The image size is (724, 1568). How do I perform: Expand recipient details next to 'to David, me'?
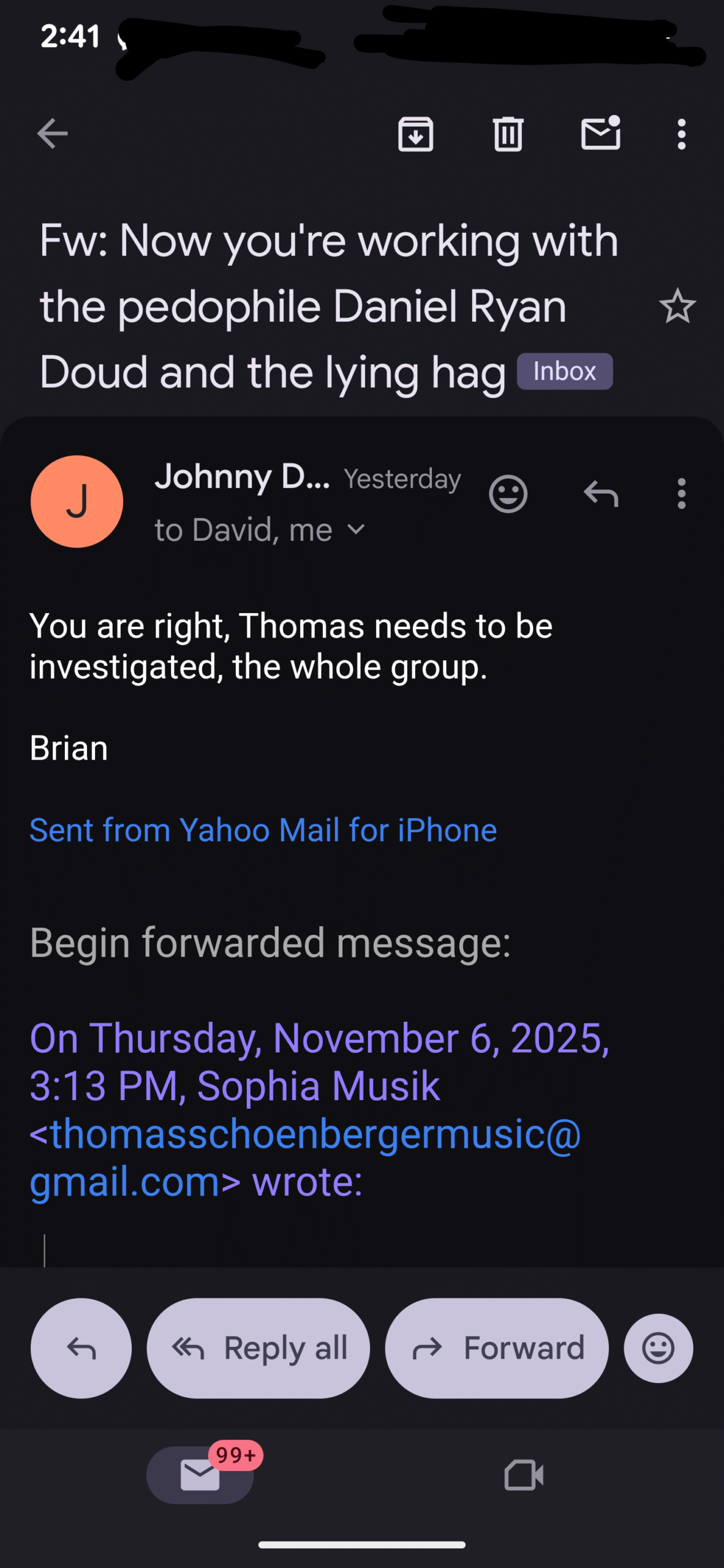pos(356,529)
